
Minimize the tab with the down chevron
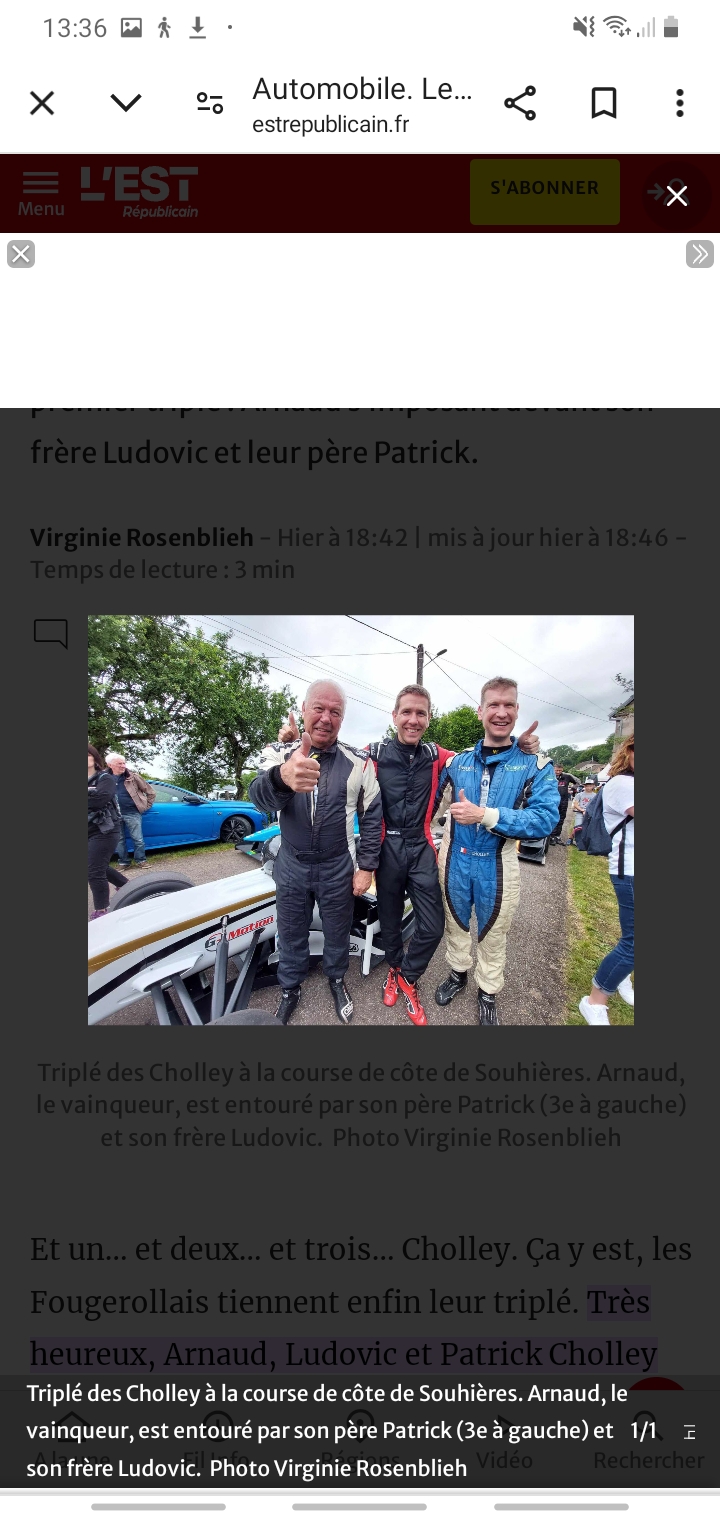pos(126,103)
